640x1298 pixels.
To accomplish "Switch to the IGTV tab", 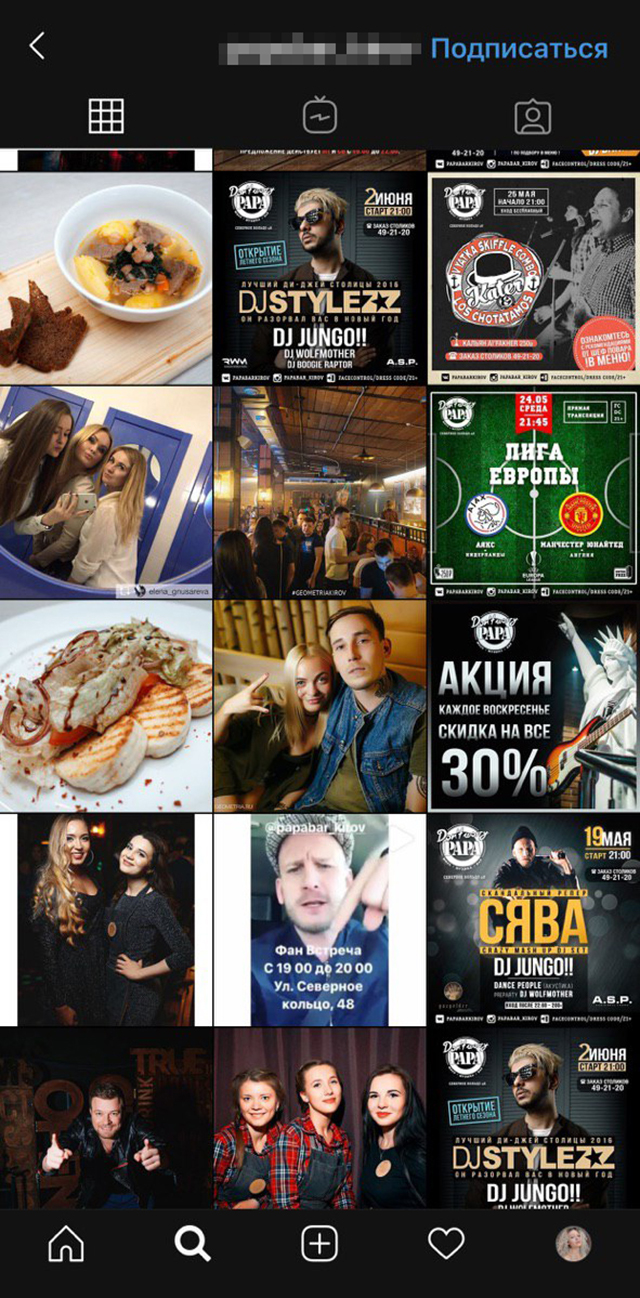I will [320, 117].
